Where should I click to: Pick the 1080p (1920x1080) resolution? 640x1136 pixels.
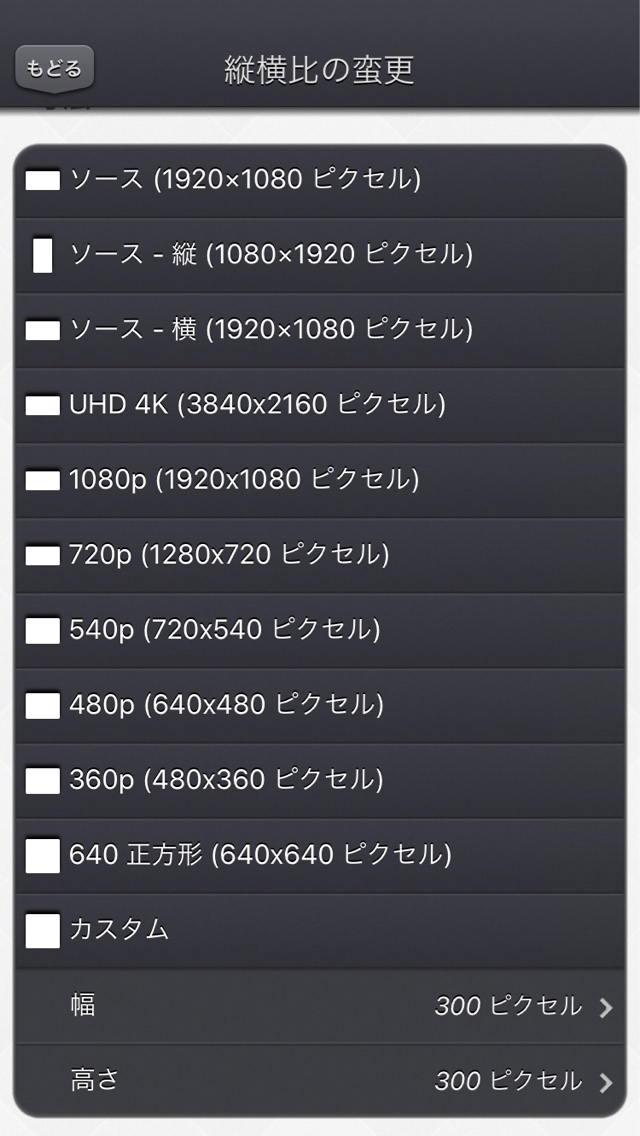(320, 480)
